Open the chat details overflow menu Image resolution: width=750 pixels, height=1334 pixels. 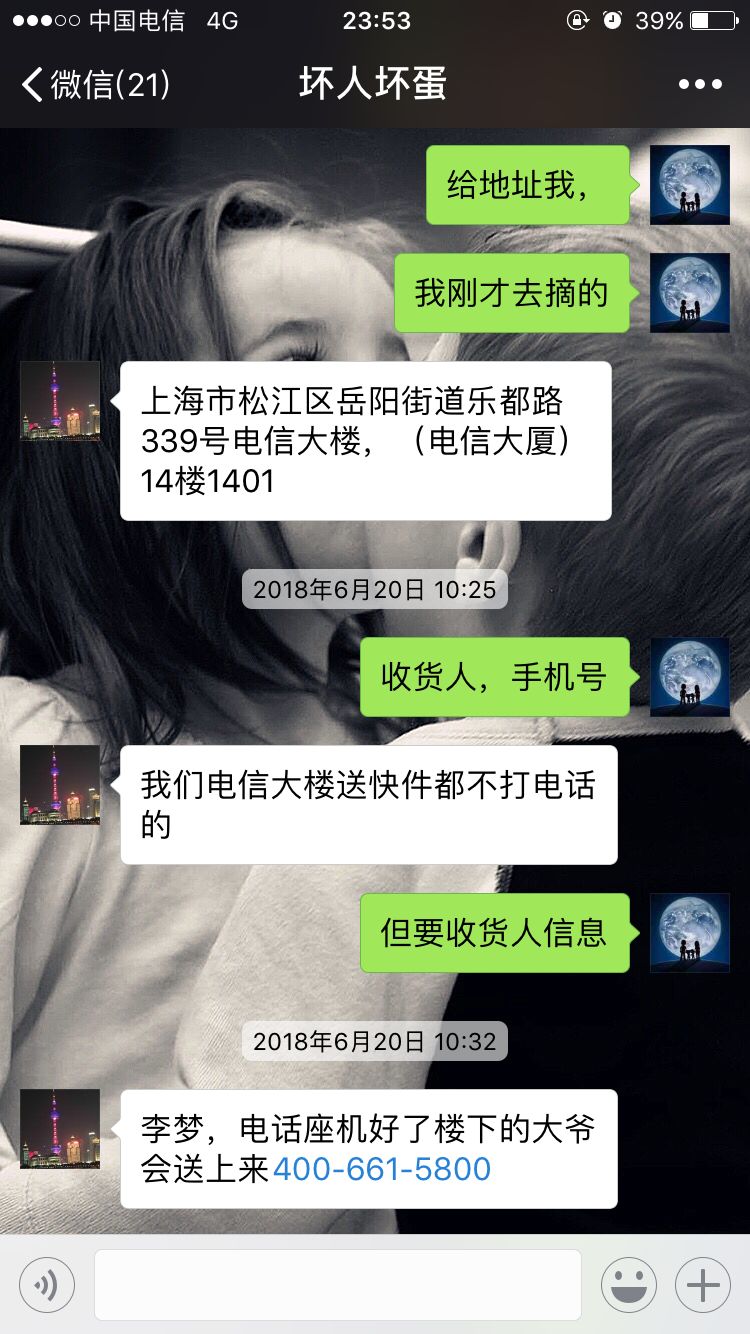coord(700,84)
